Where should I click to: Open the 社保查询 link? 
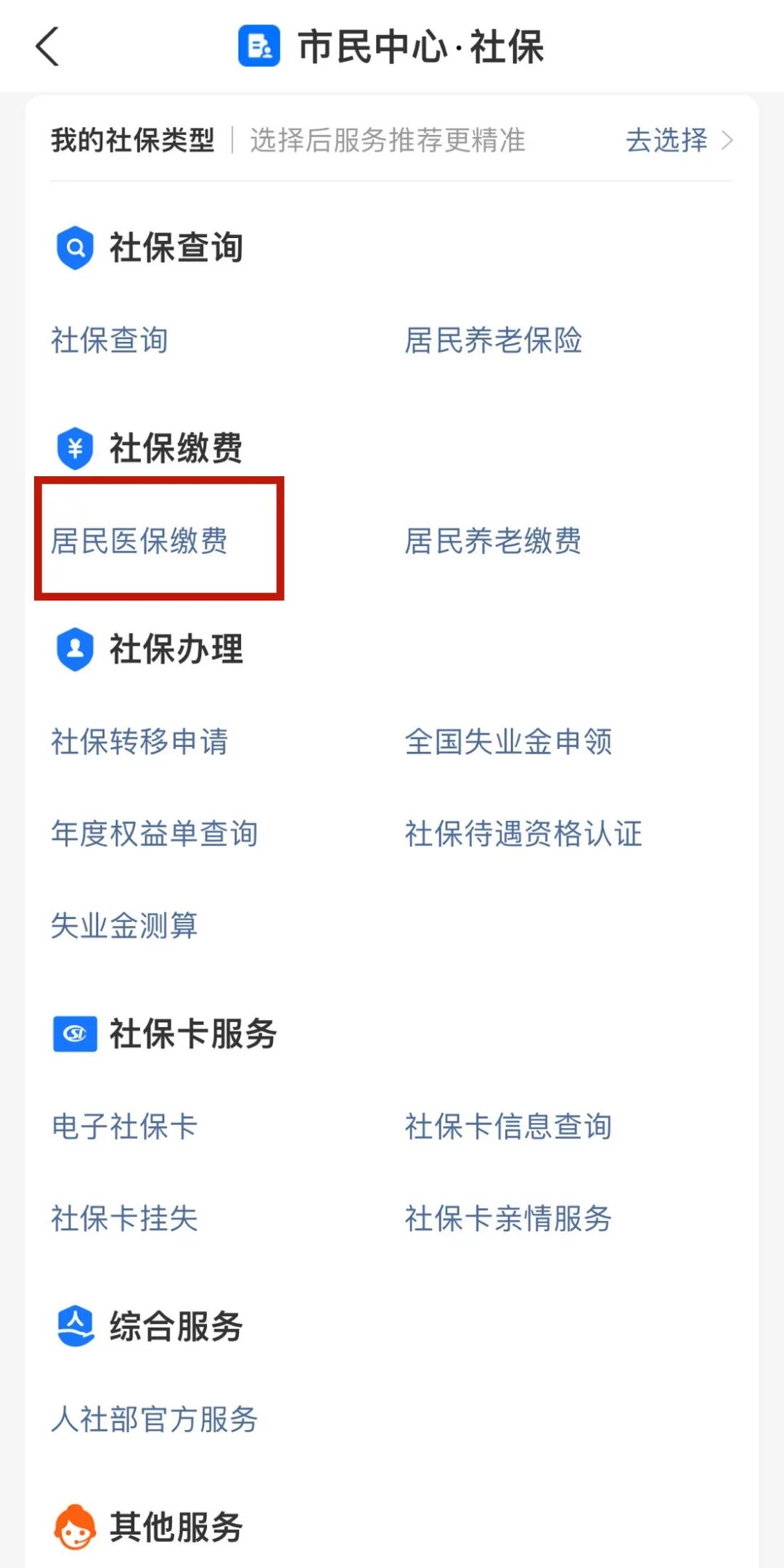click(x=110, y=340)
